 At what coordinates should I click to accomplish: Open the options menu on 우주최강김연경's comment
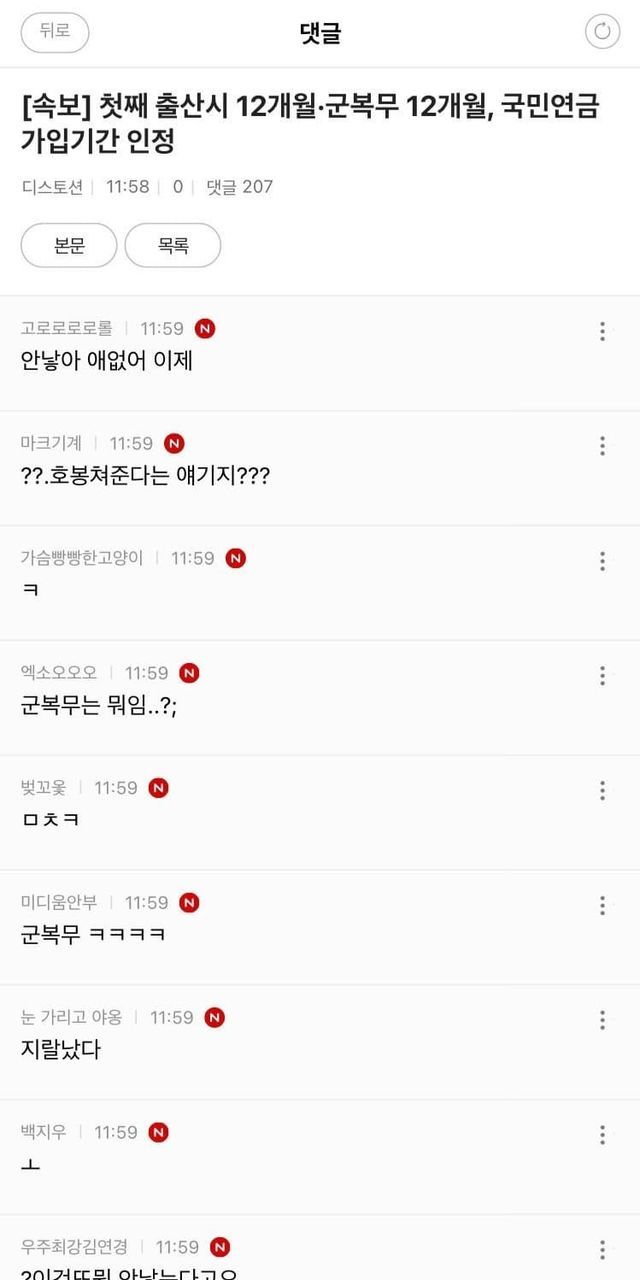click(602, 1250)
